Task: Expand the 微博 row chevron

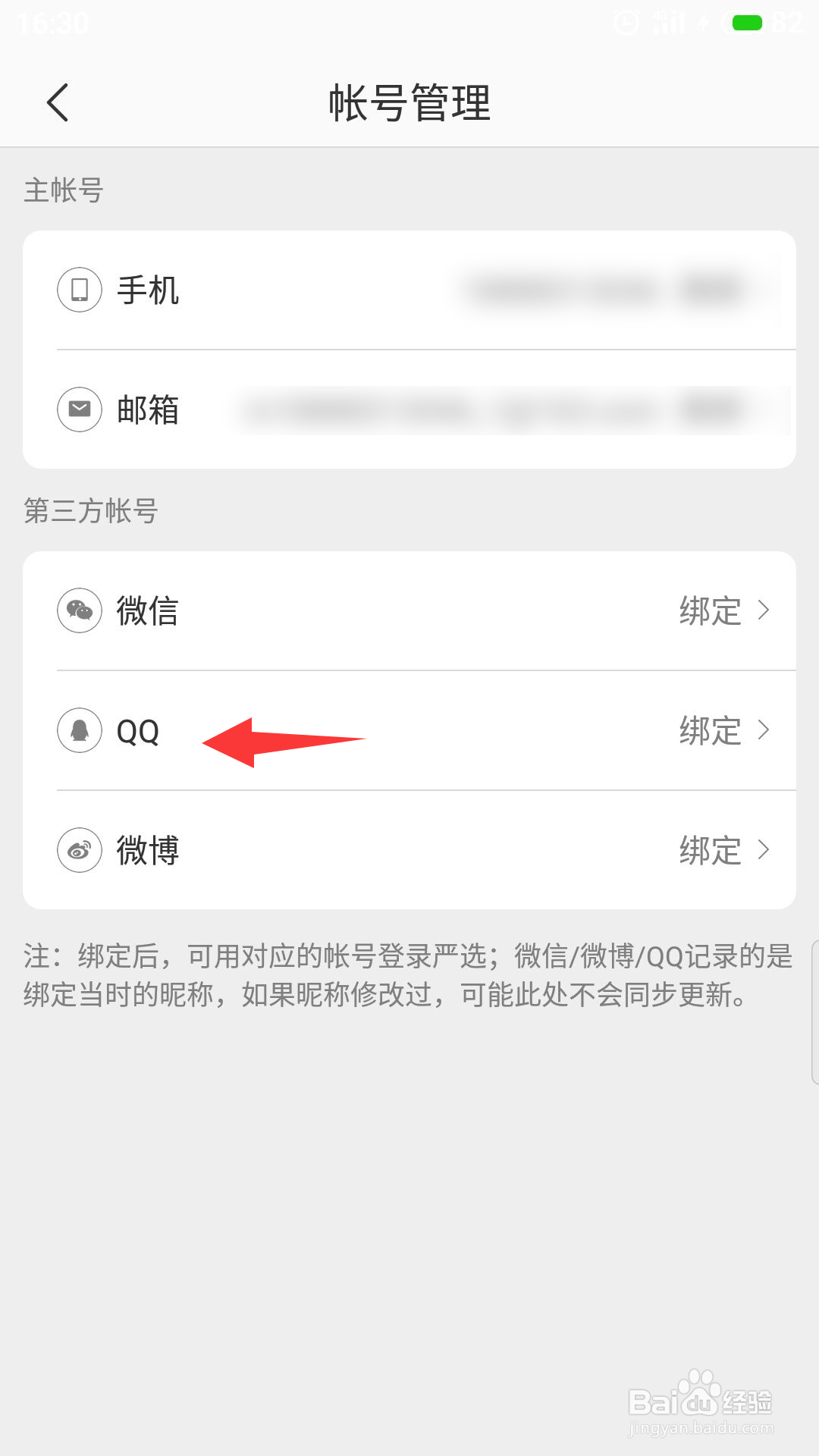Action: (x=764, y=850)
